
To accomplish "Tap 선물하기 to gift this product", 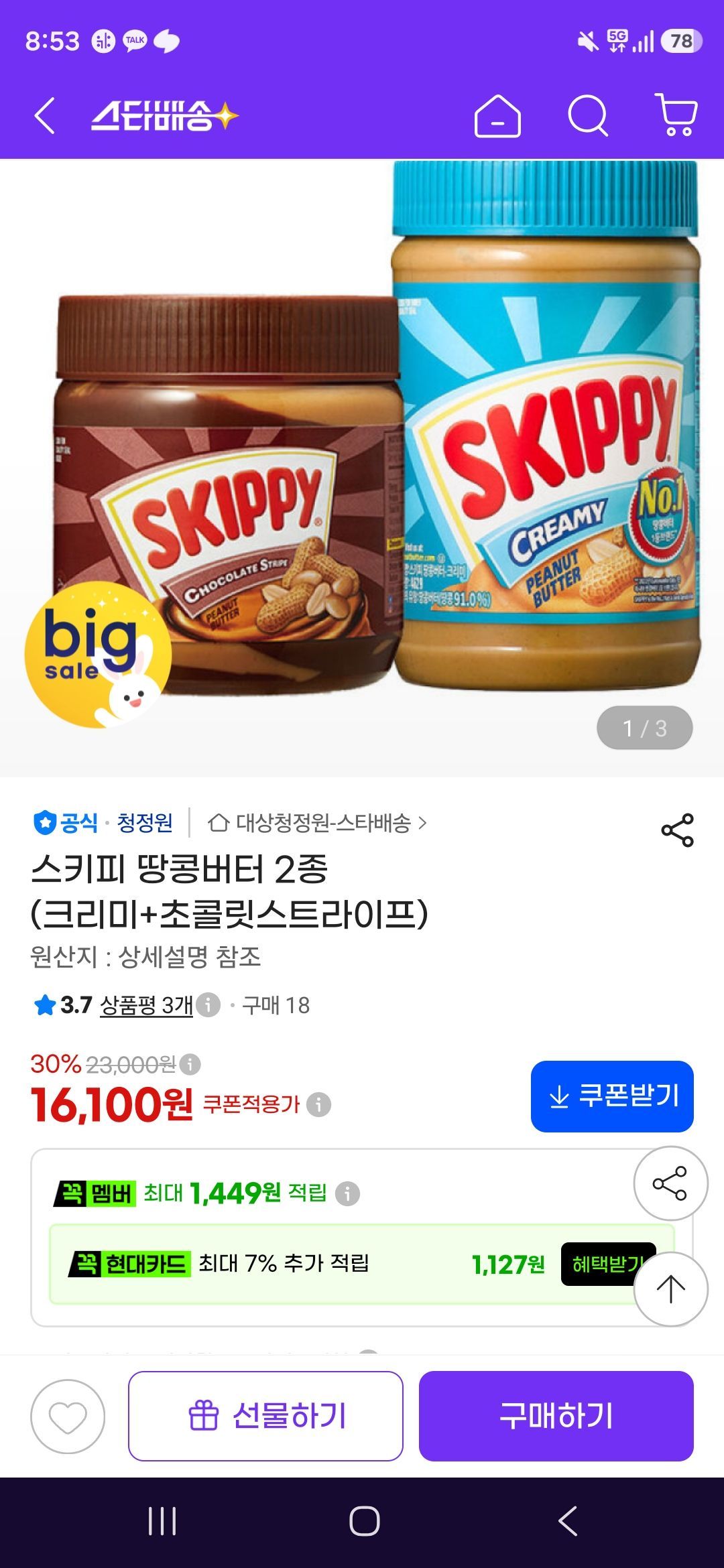I will coord(265,1416).
